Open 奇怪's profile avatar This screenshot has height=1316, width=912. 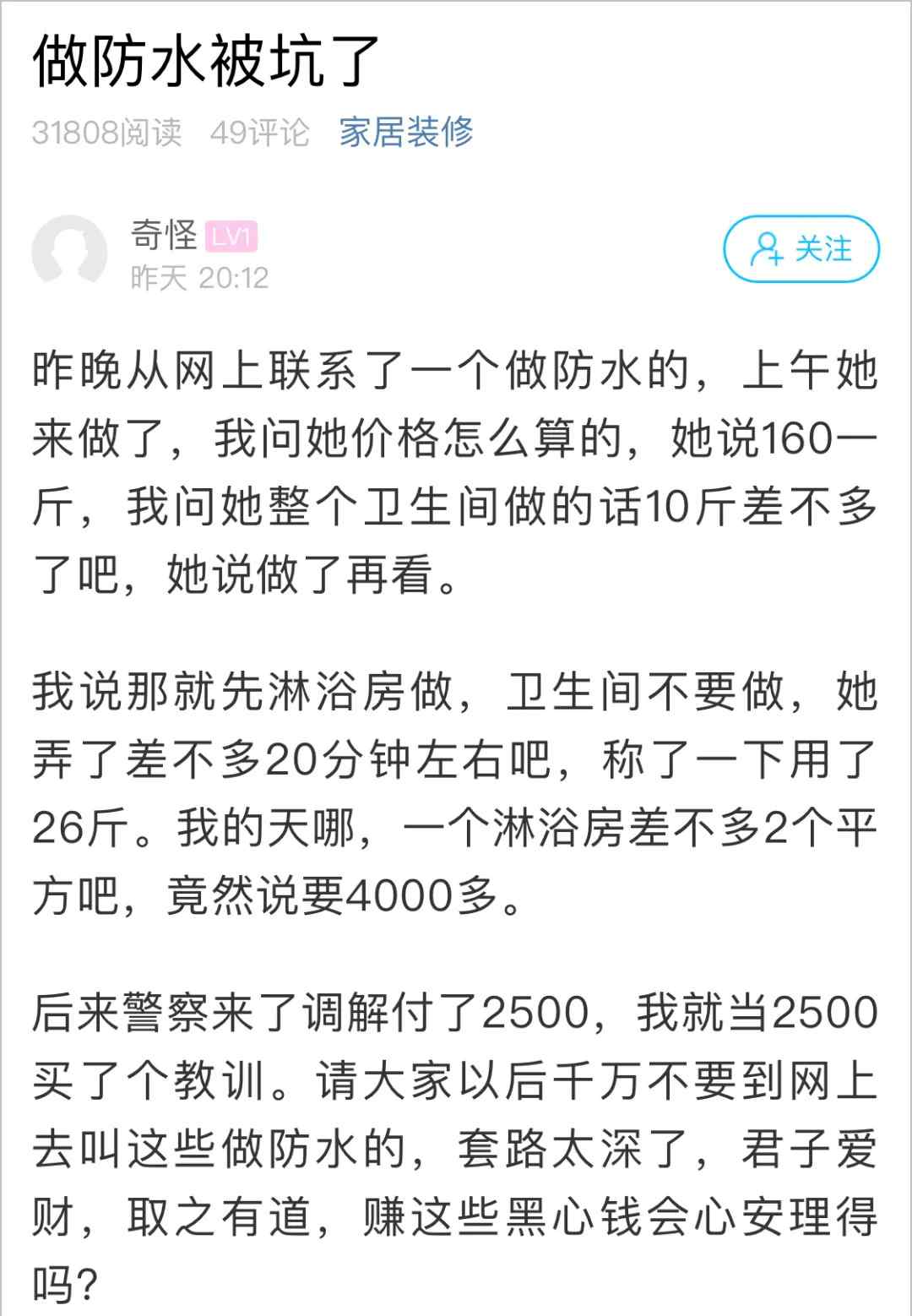(x=70, y=253)
